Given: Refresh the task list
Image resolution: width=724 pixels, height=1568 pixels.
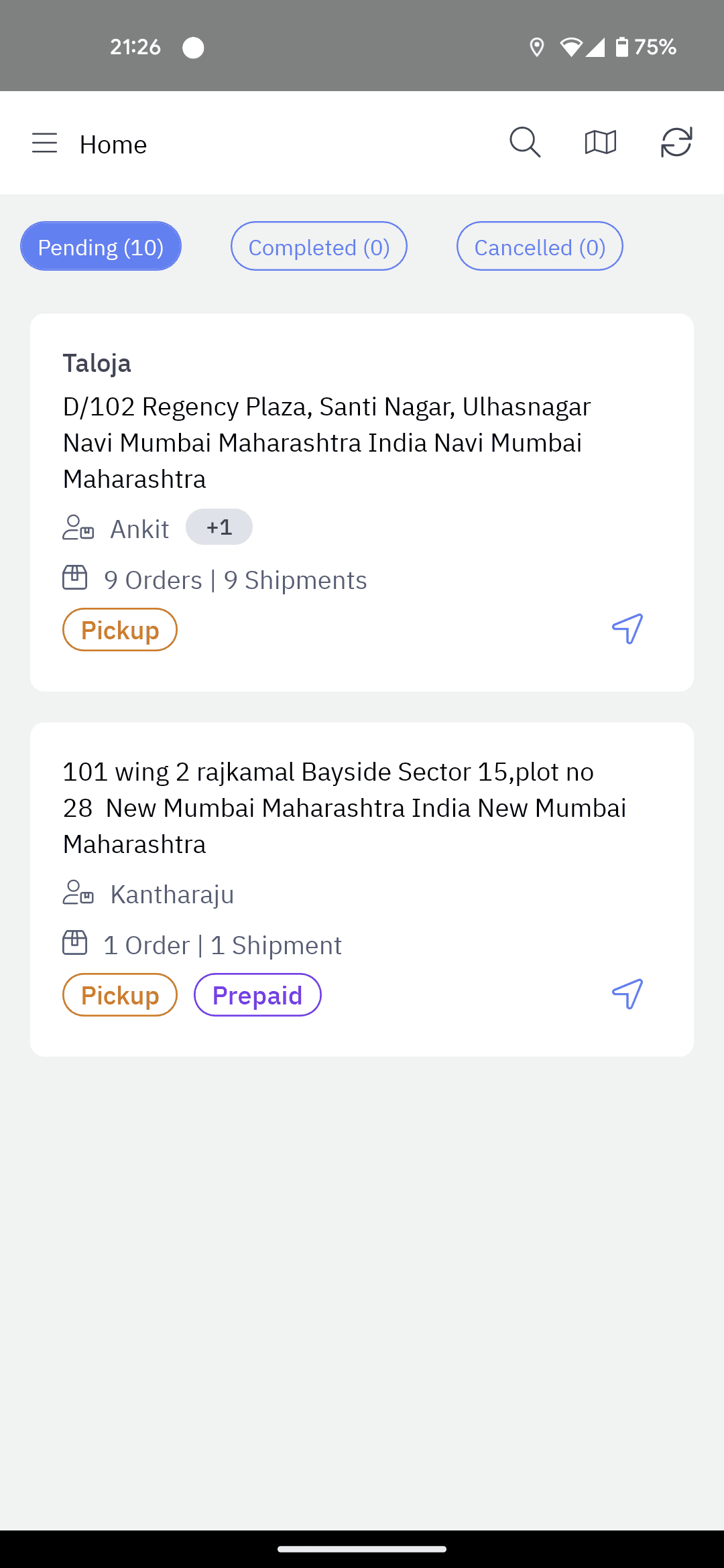Looking at the screenshot, I should [676, 142].
